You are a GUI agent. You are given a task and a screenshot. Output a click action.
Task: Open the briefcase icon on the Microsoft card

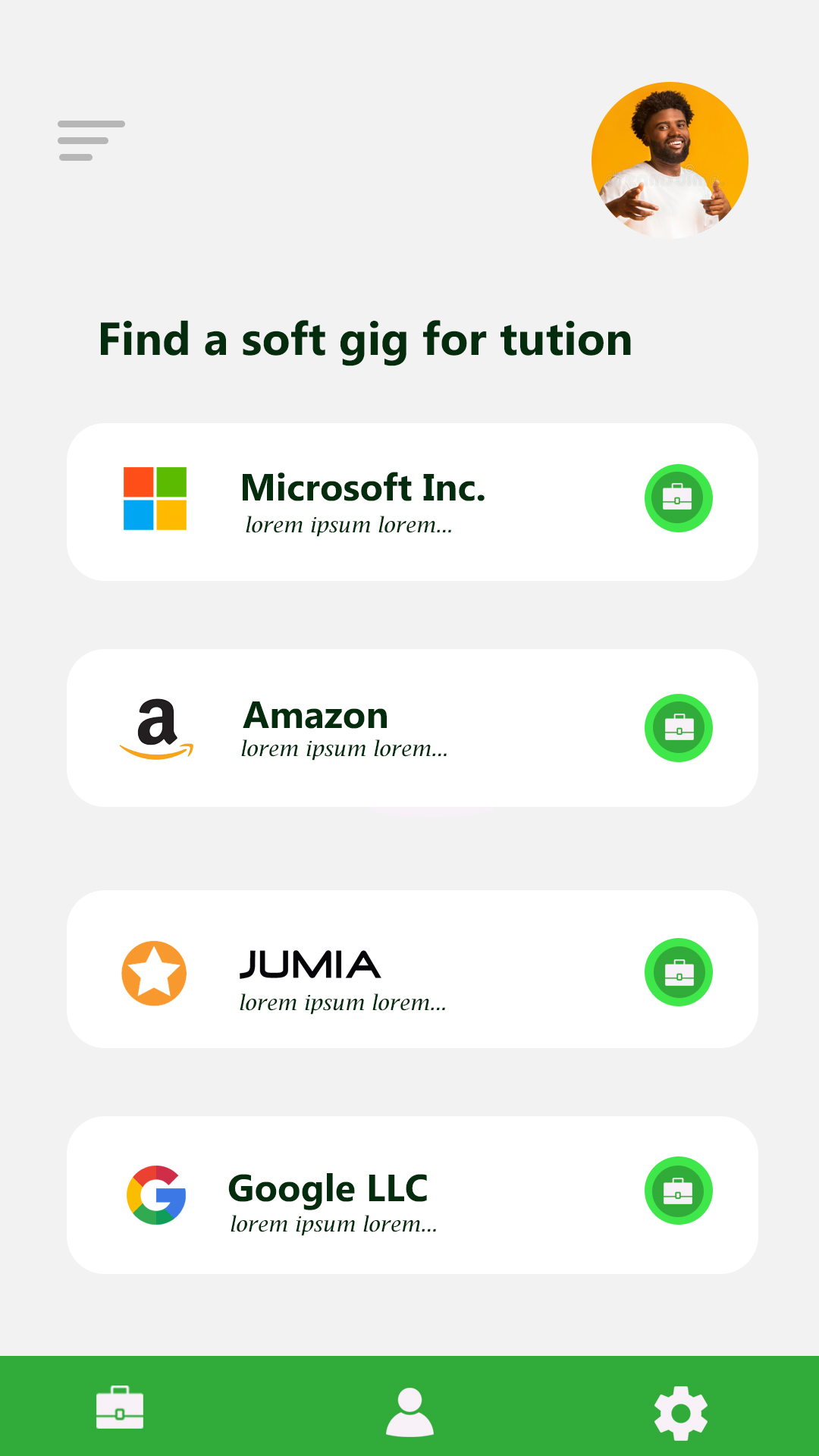pyautogui.click(x=678, y=498)
